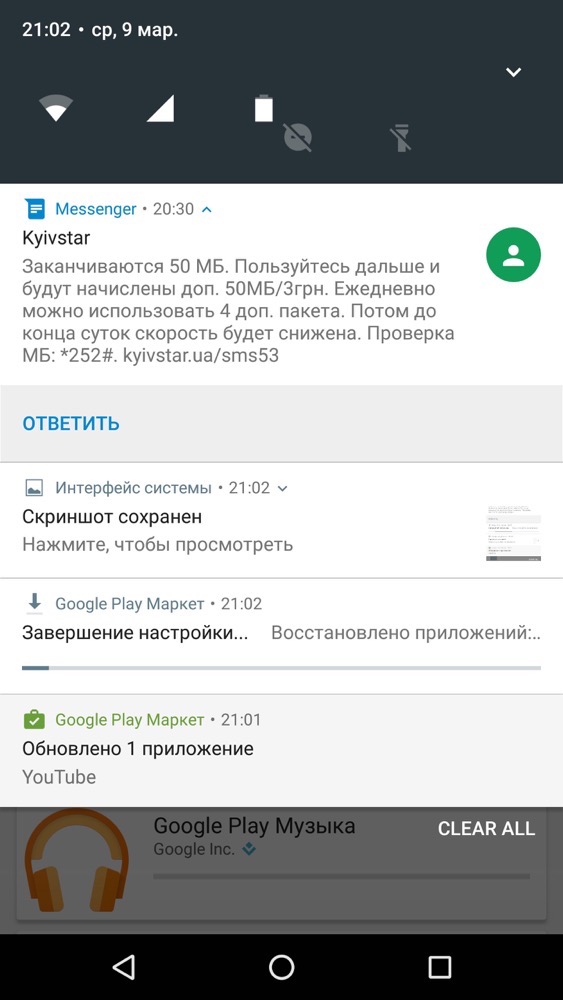Collapse the Messenger notification arrow
Viewport: 563px width, 1000px height.
[x=207, y=209]
